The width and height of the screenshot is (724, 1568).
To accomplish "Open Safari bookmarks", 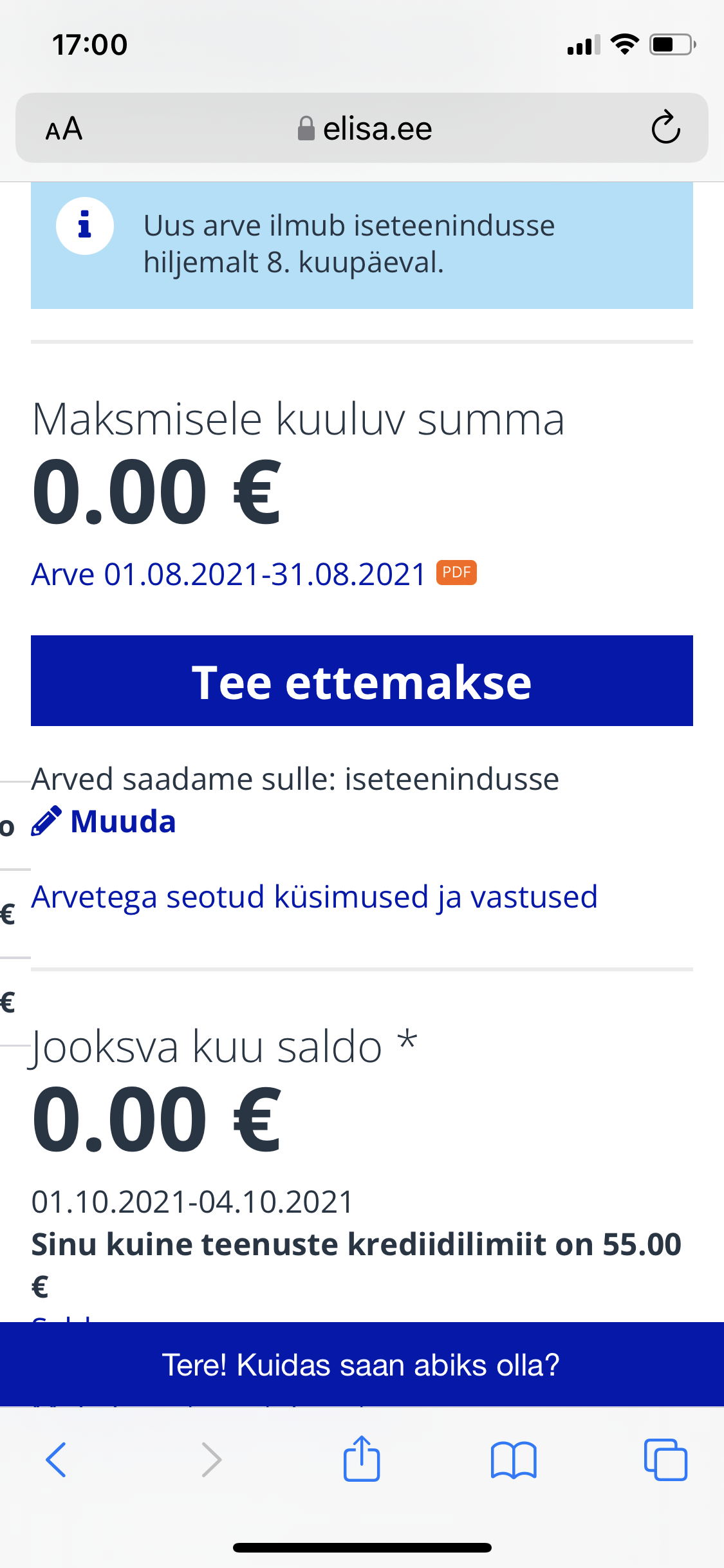I will pos(514,1460).
